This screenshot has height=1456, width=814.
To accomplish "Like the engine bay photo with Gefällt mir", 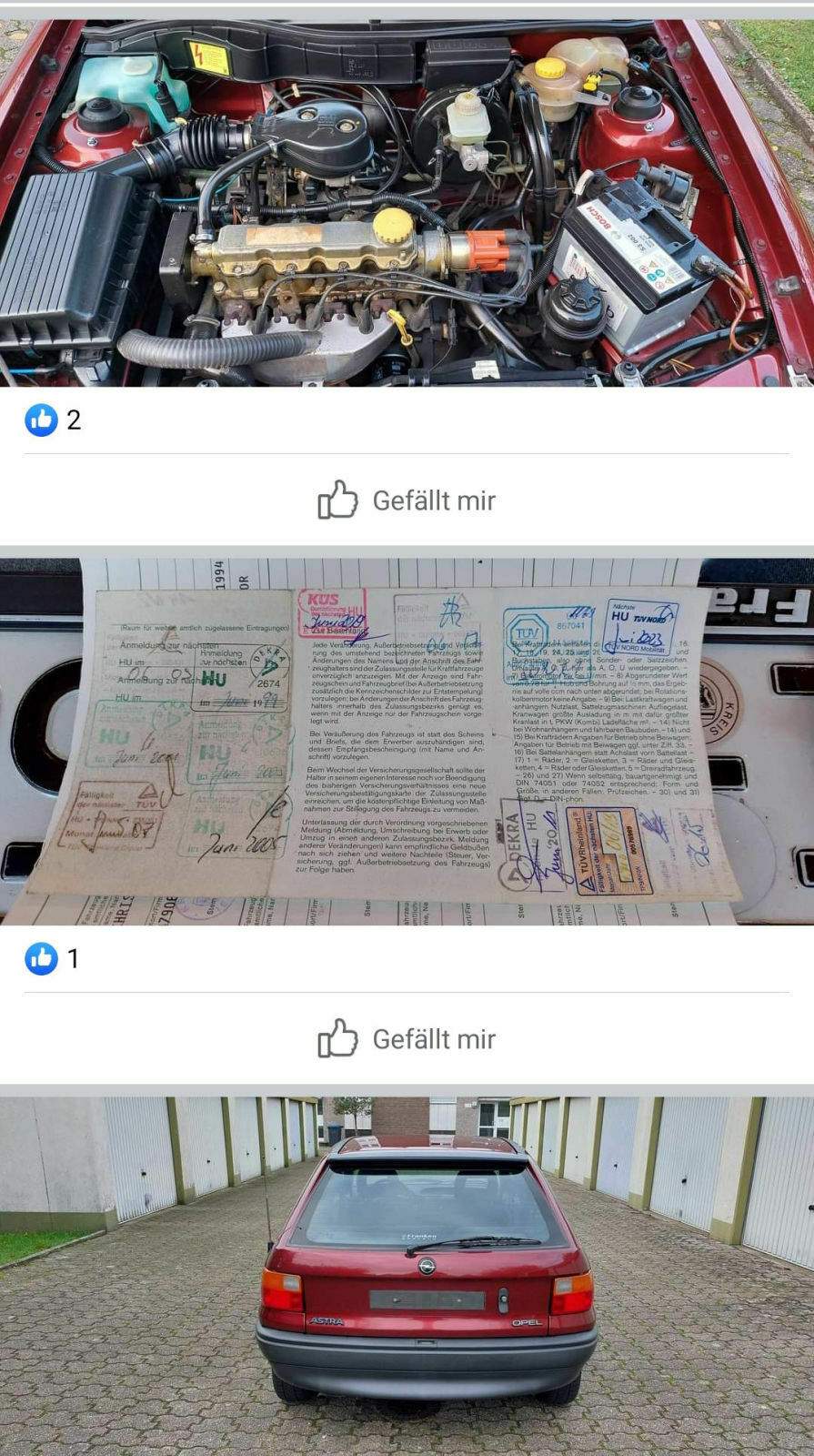I will 407,500.
